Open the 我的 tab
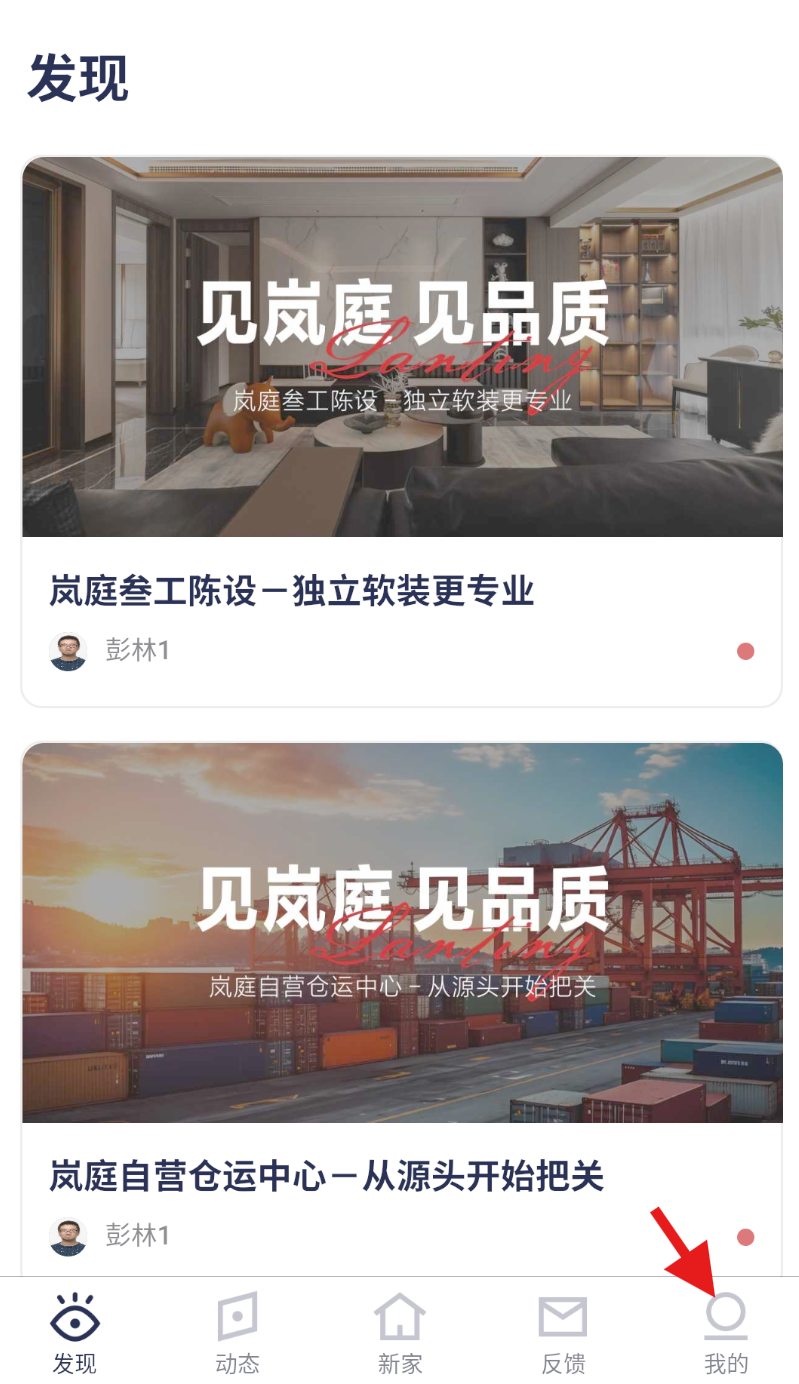Image resolution: width=799 pixels, height=1384 pixels. point(724,1330)
